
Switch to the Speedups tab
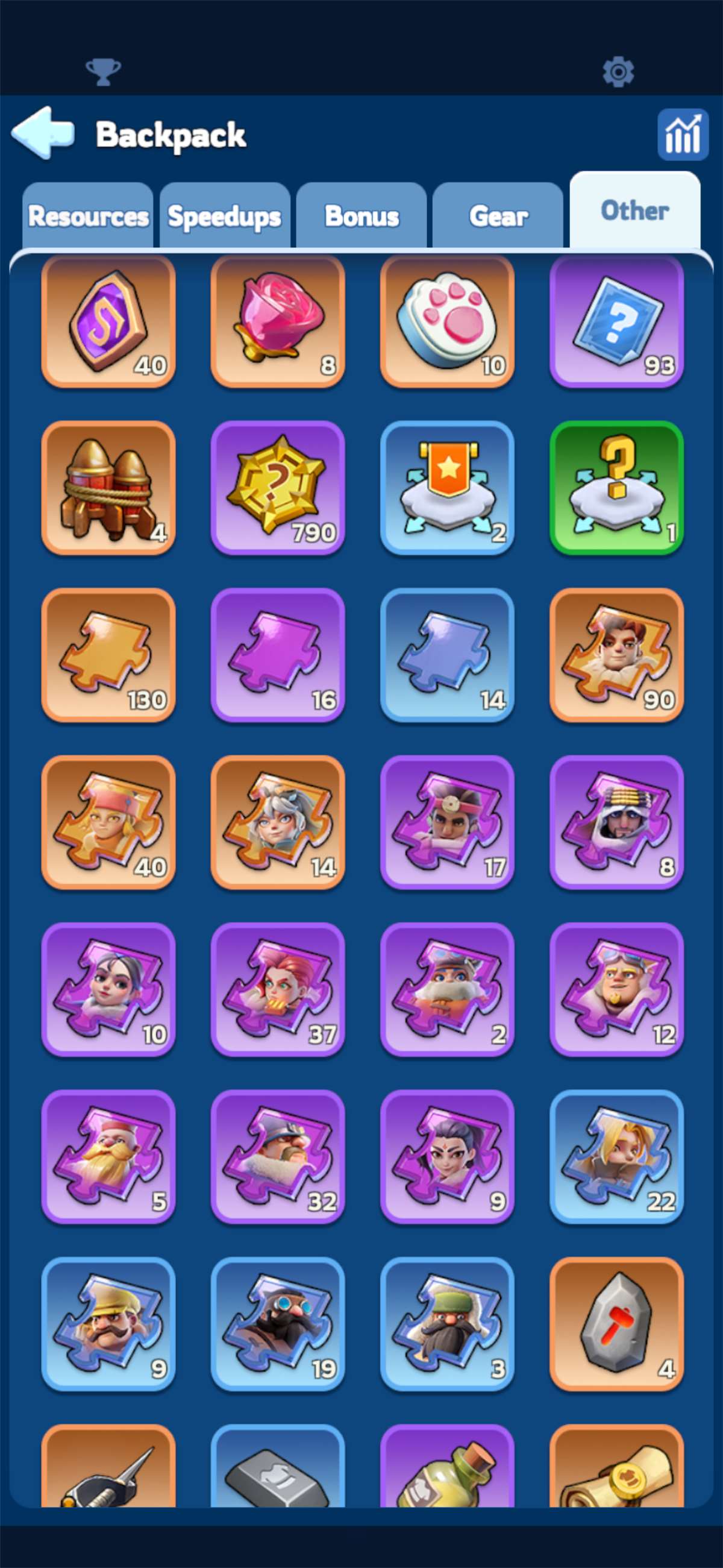225,216
